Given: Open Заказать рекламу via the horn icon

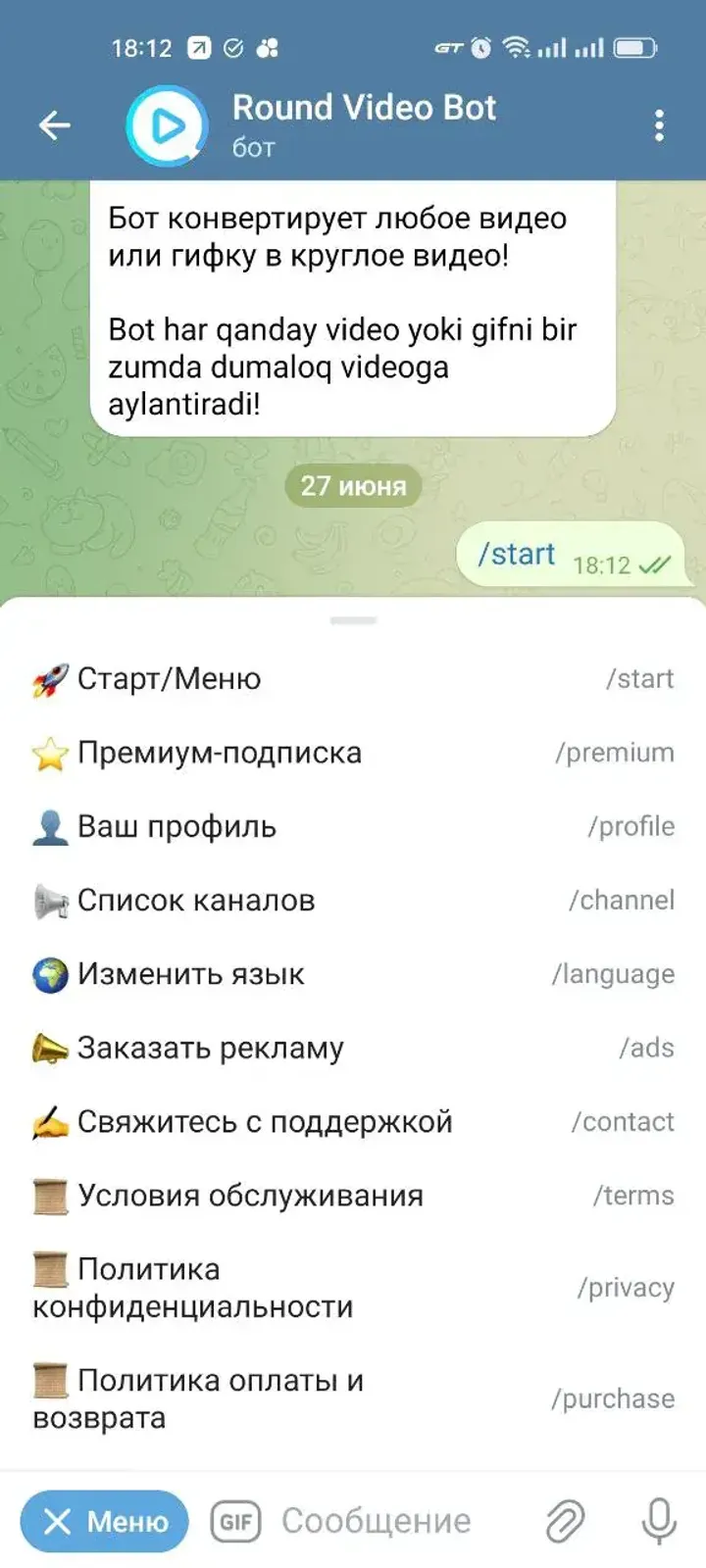Looking at the screenshot, I should [51, 1047].
